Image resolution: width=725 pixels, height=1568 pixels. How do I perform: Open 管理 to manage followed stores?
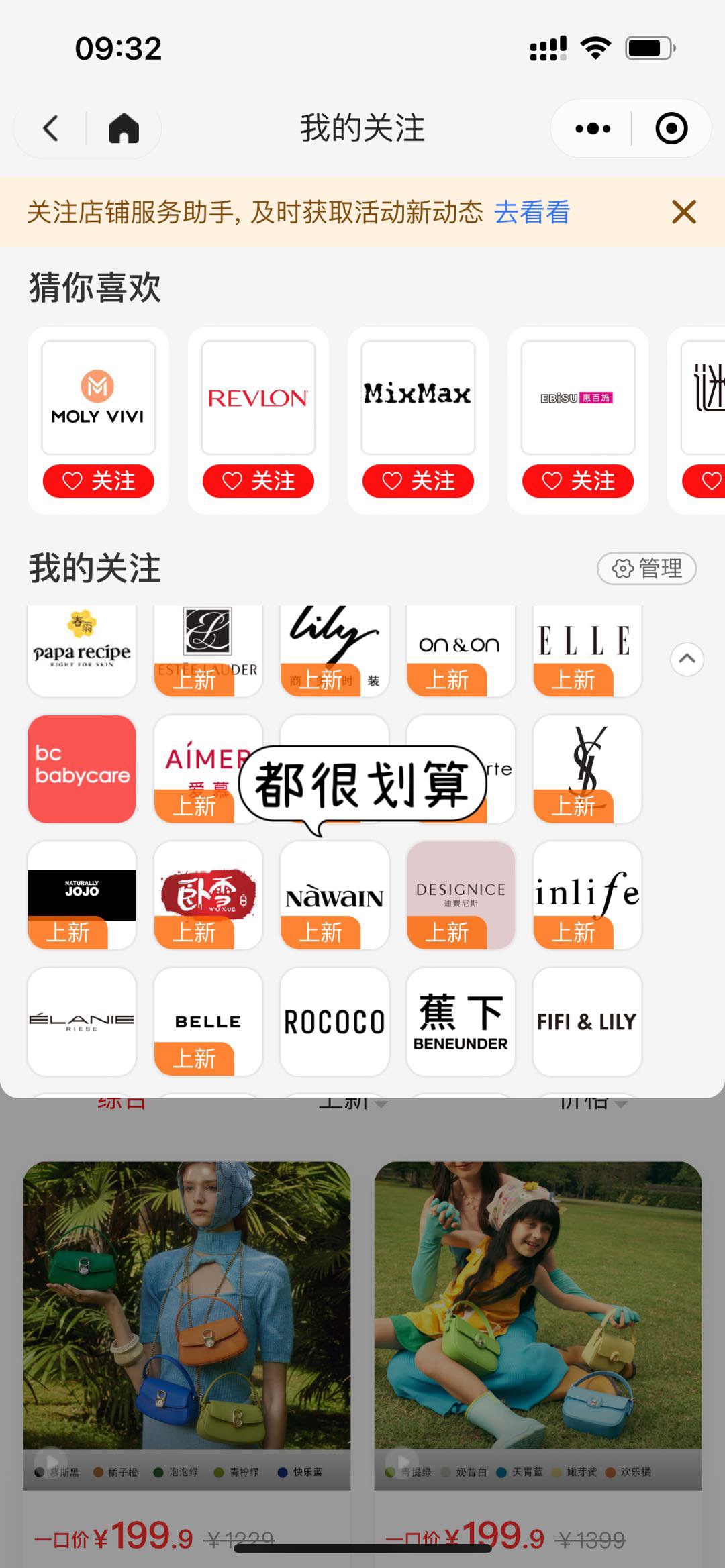[x=646, y=568]
